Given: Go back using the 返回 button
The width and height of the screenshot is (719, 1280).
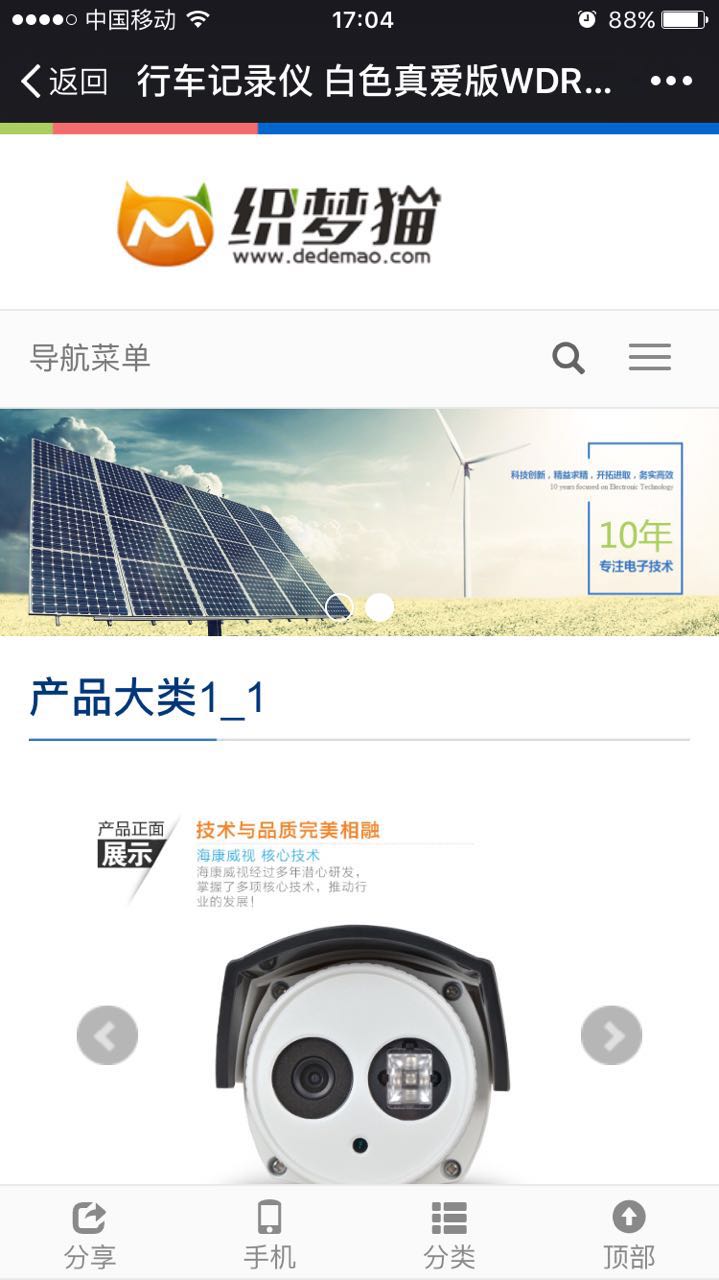Looking at the screenshot, I should point(64,81).
